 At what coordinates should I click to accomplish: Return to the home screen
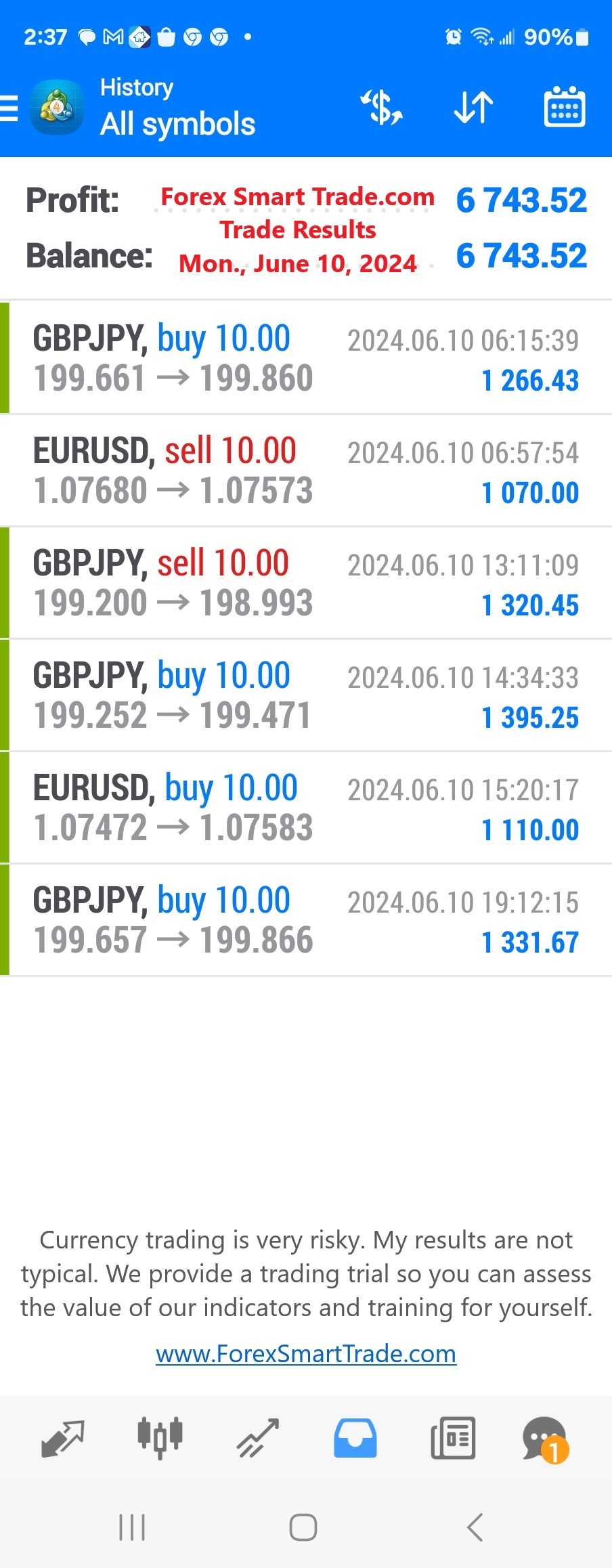tap(303, 1527)
